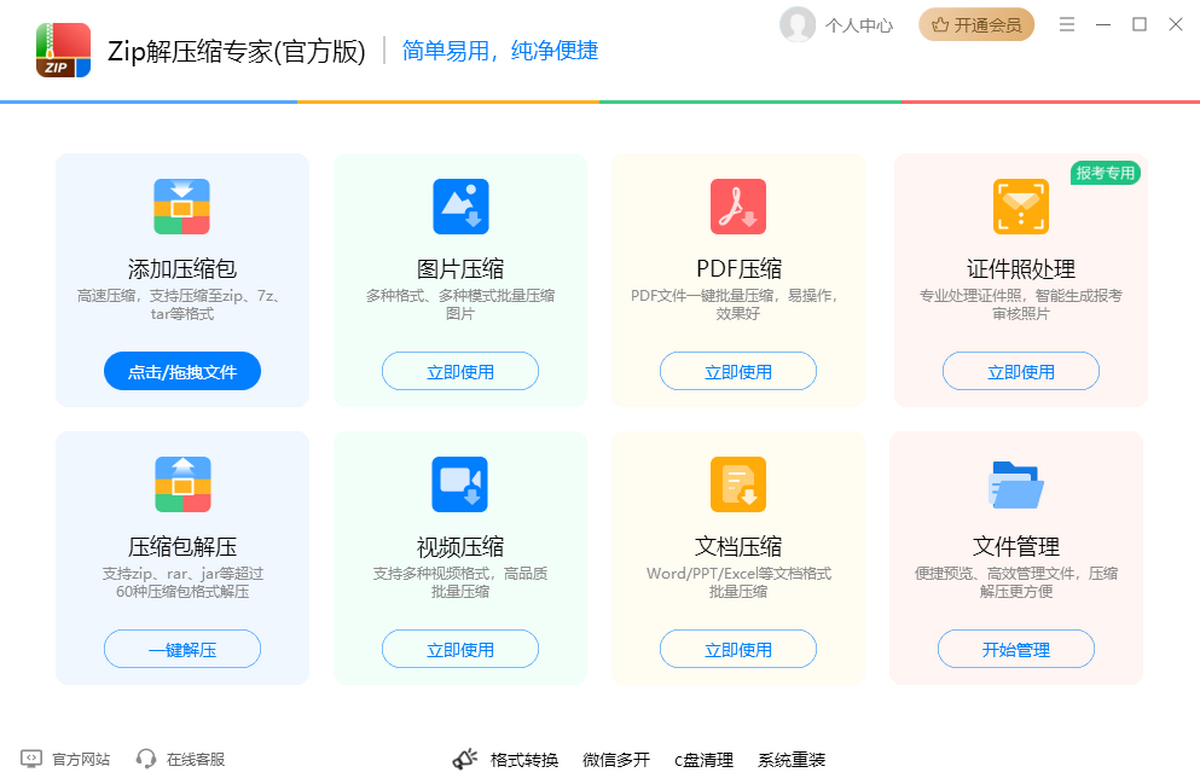The width and height of the screenshot is (1200, 778).
Task: Open 文档压缩 via 立即使用
Action: [738, 650]
